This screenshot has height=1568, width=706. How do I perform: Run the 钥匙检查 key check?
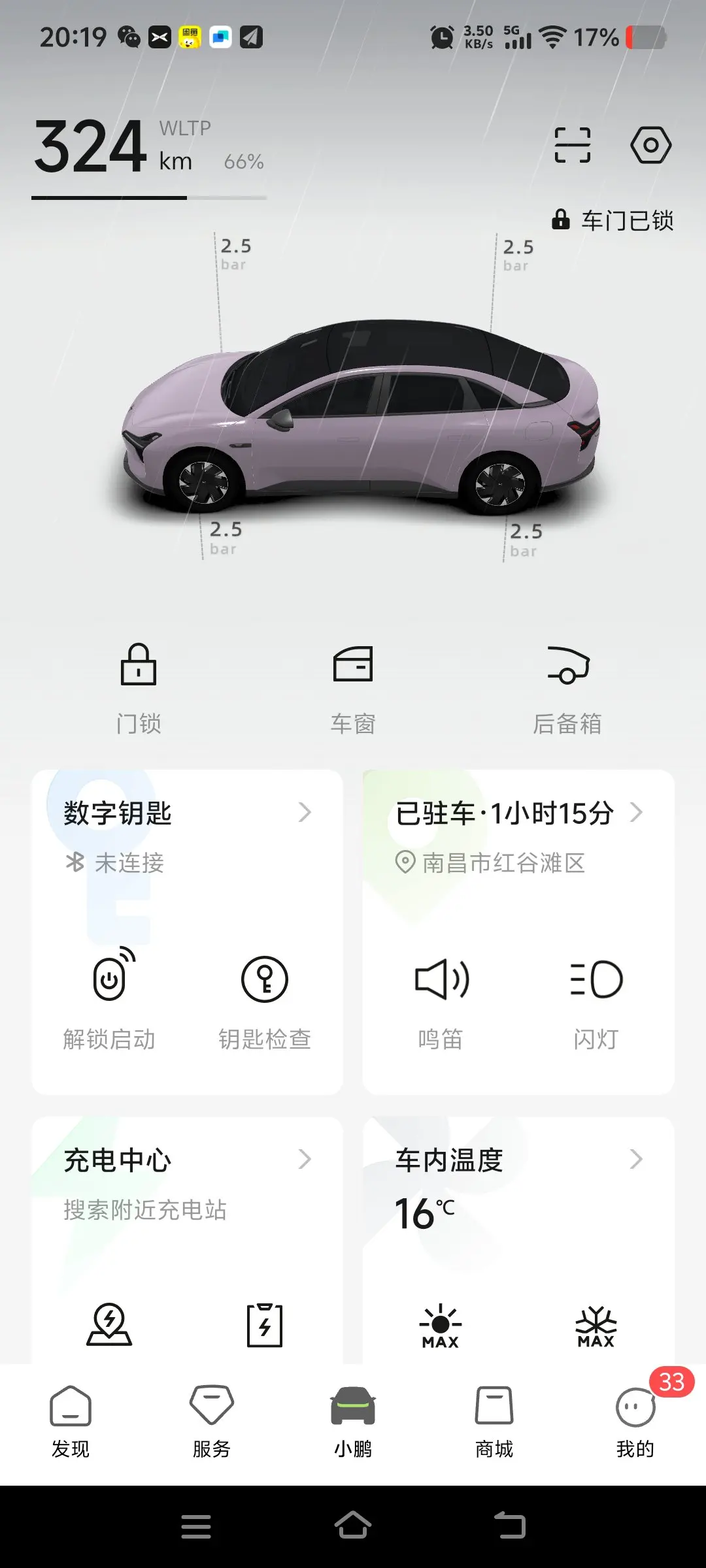click(x=264, y=1000)
